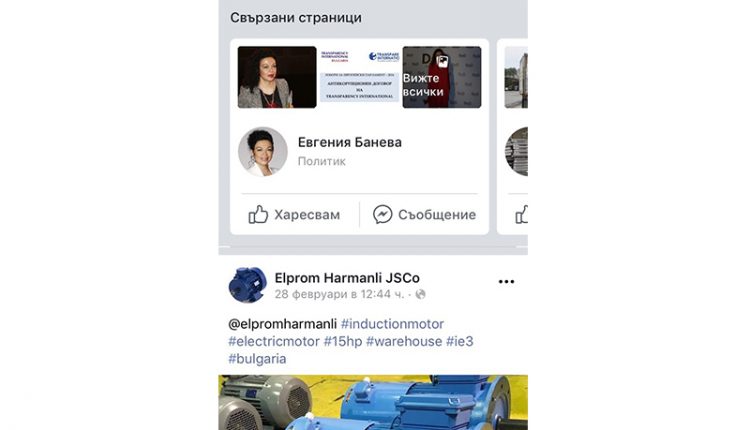Send a message via Съобщение button
This screenshot has height=430, width=750.
tap(424, 214)
